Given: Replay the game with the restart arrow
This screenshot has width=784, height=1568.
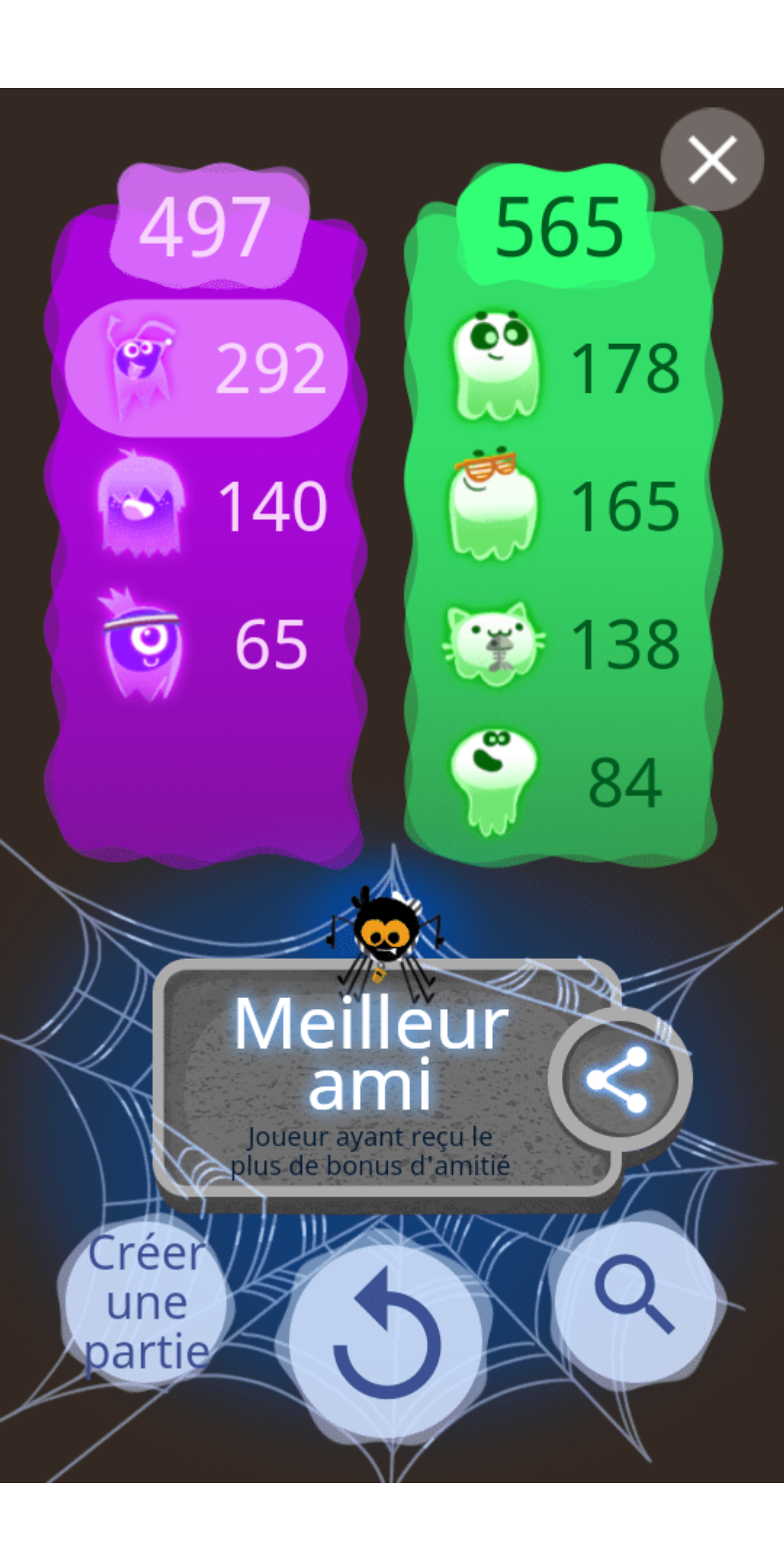Looking at the screenshot, I should coord(385,1336).
